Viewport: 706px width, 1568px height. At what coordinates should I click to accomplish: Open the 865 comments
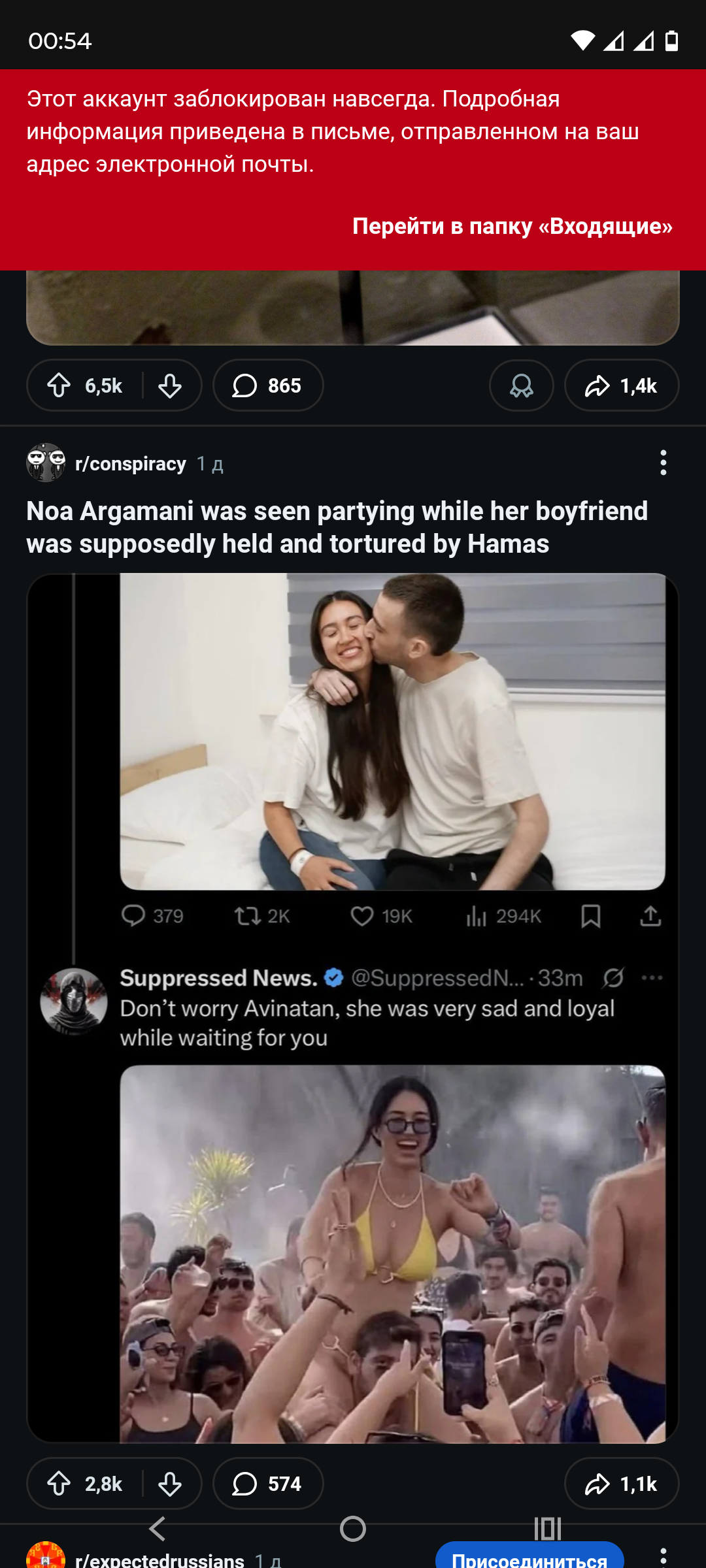click(268, 385)
